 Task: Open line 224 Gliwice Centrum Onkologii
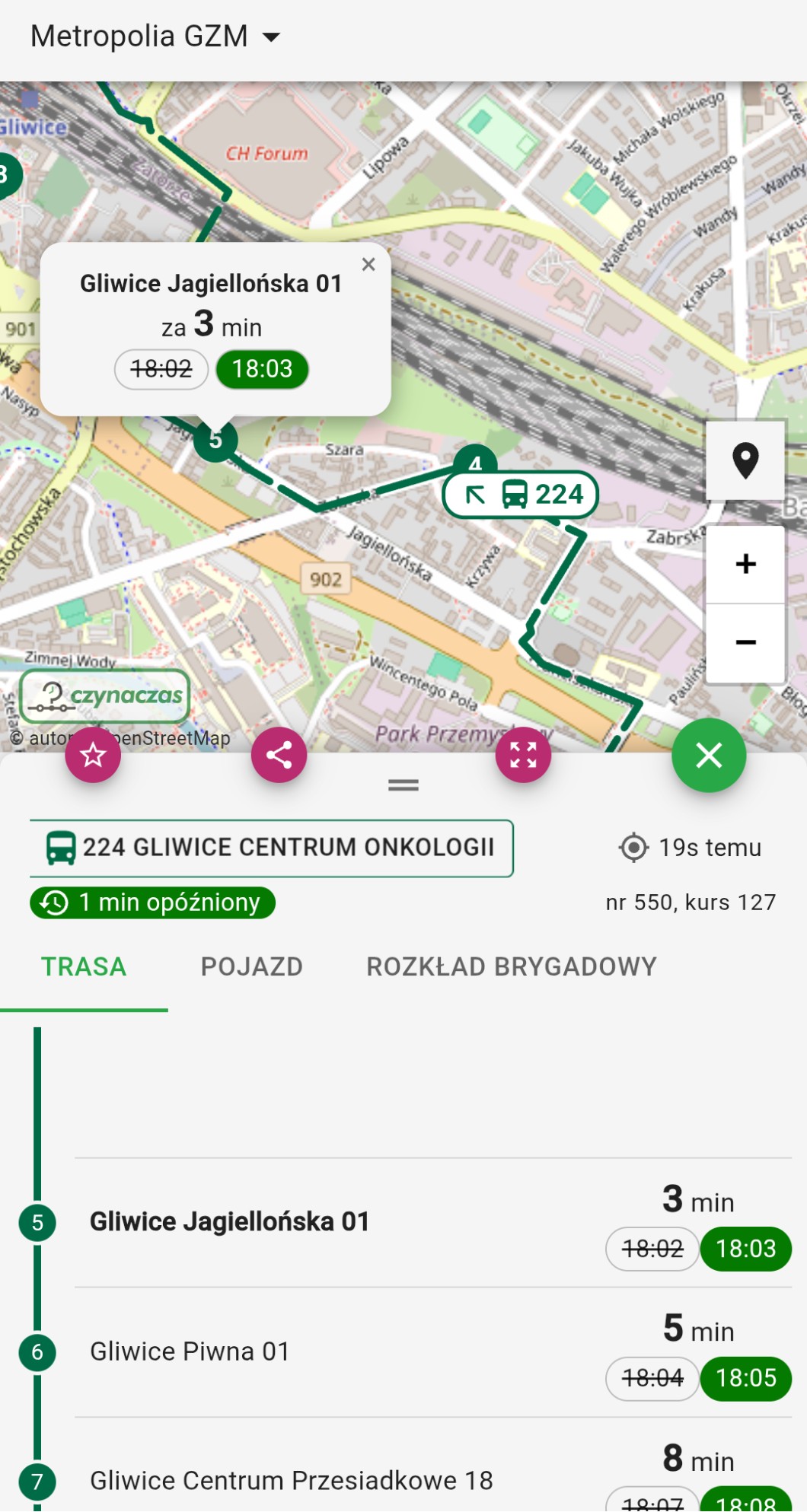coord(271,848)
